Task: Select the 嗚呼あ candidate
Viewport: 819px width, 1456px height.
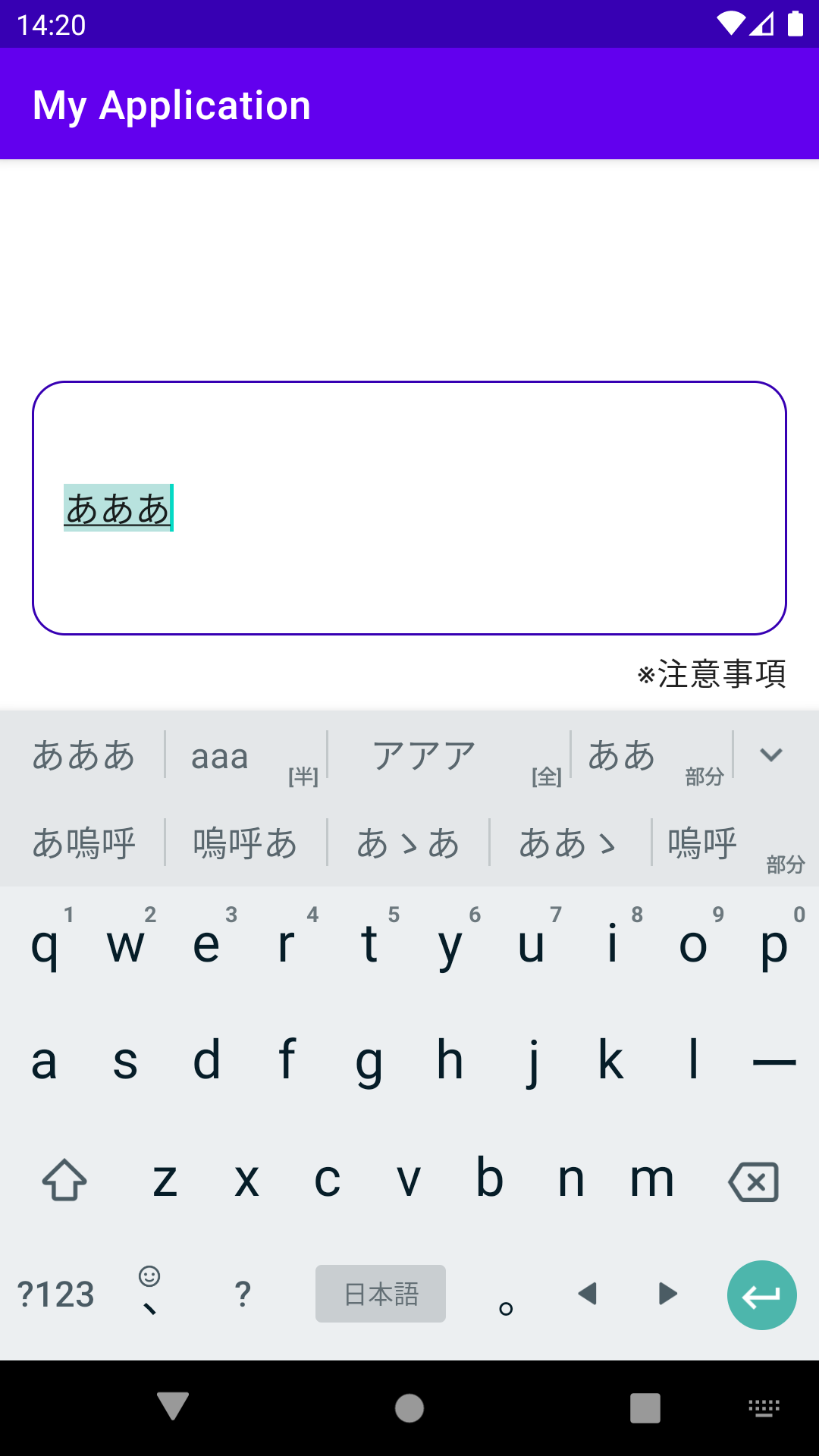Action: (x=244, y=843)
